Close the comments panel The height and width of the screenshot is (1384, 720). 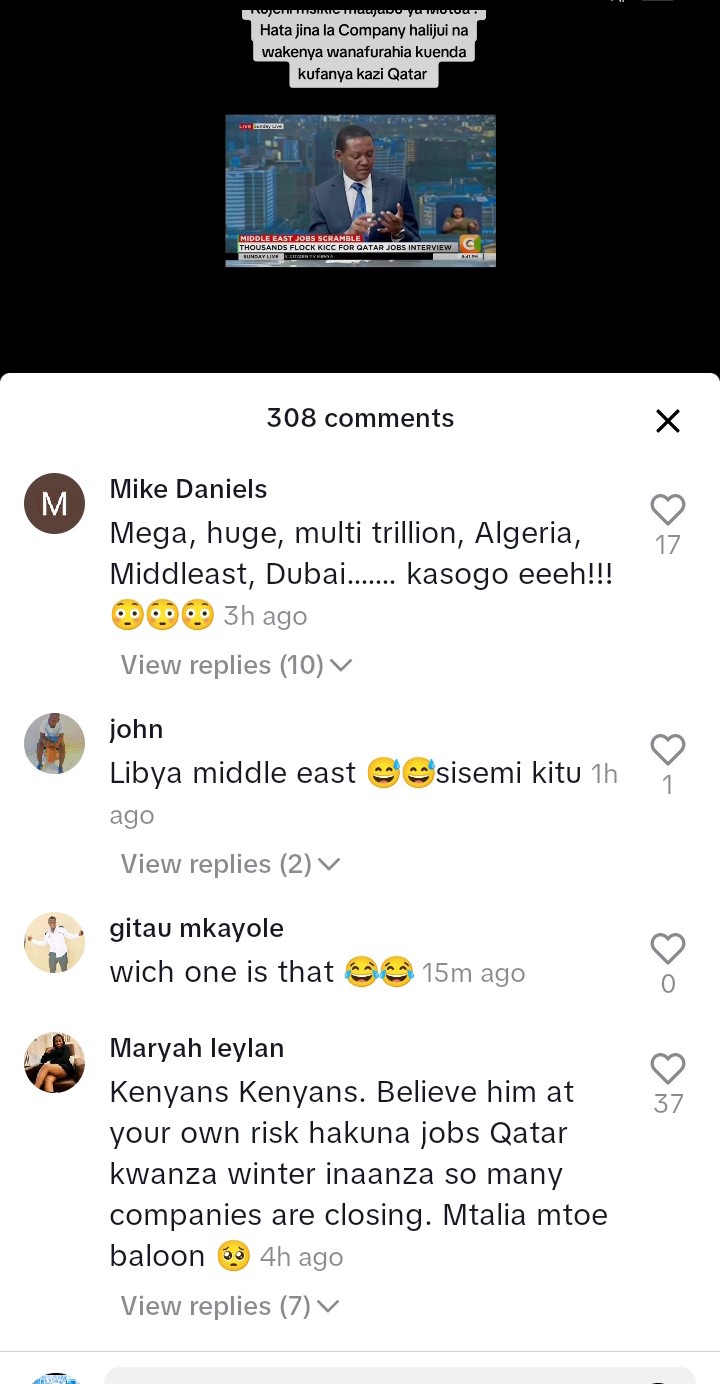coord(667,421)
